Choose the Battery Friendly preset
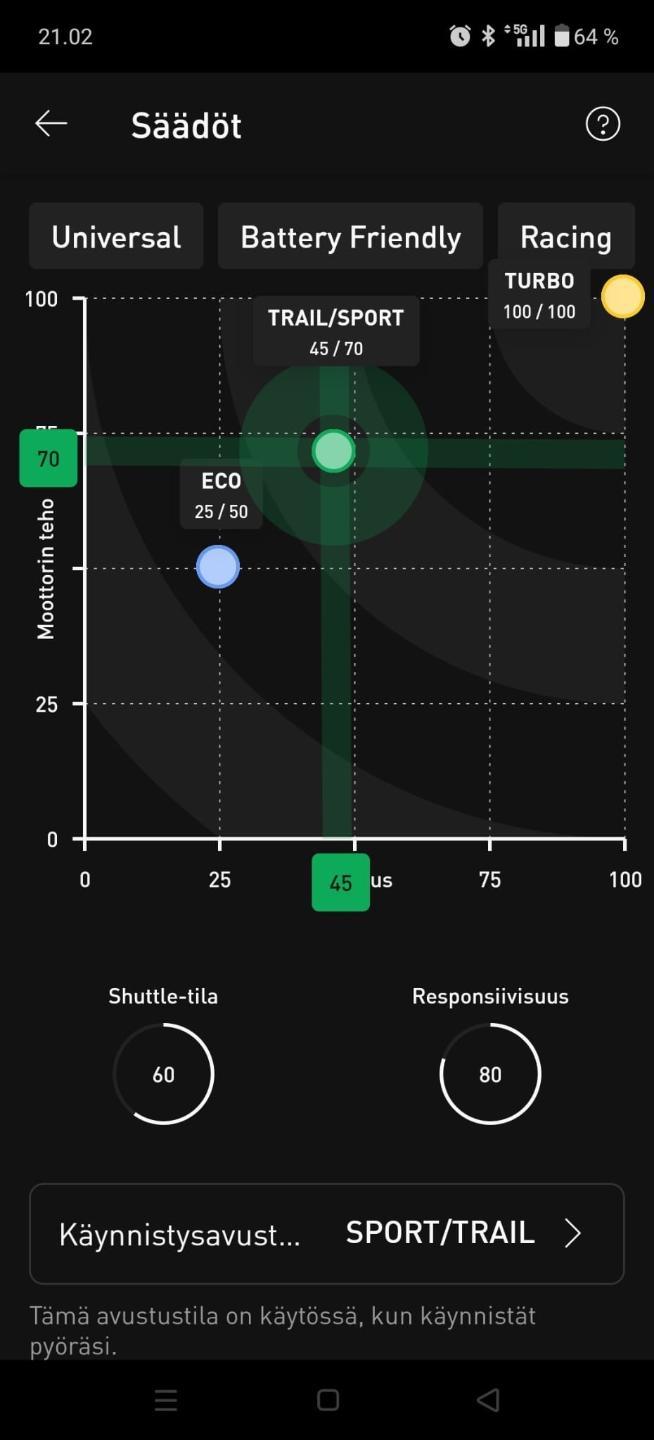Image resolution: width=654 pixels, height=1440 pixels. click(350, 237)
